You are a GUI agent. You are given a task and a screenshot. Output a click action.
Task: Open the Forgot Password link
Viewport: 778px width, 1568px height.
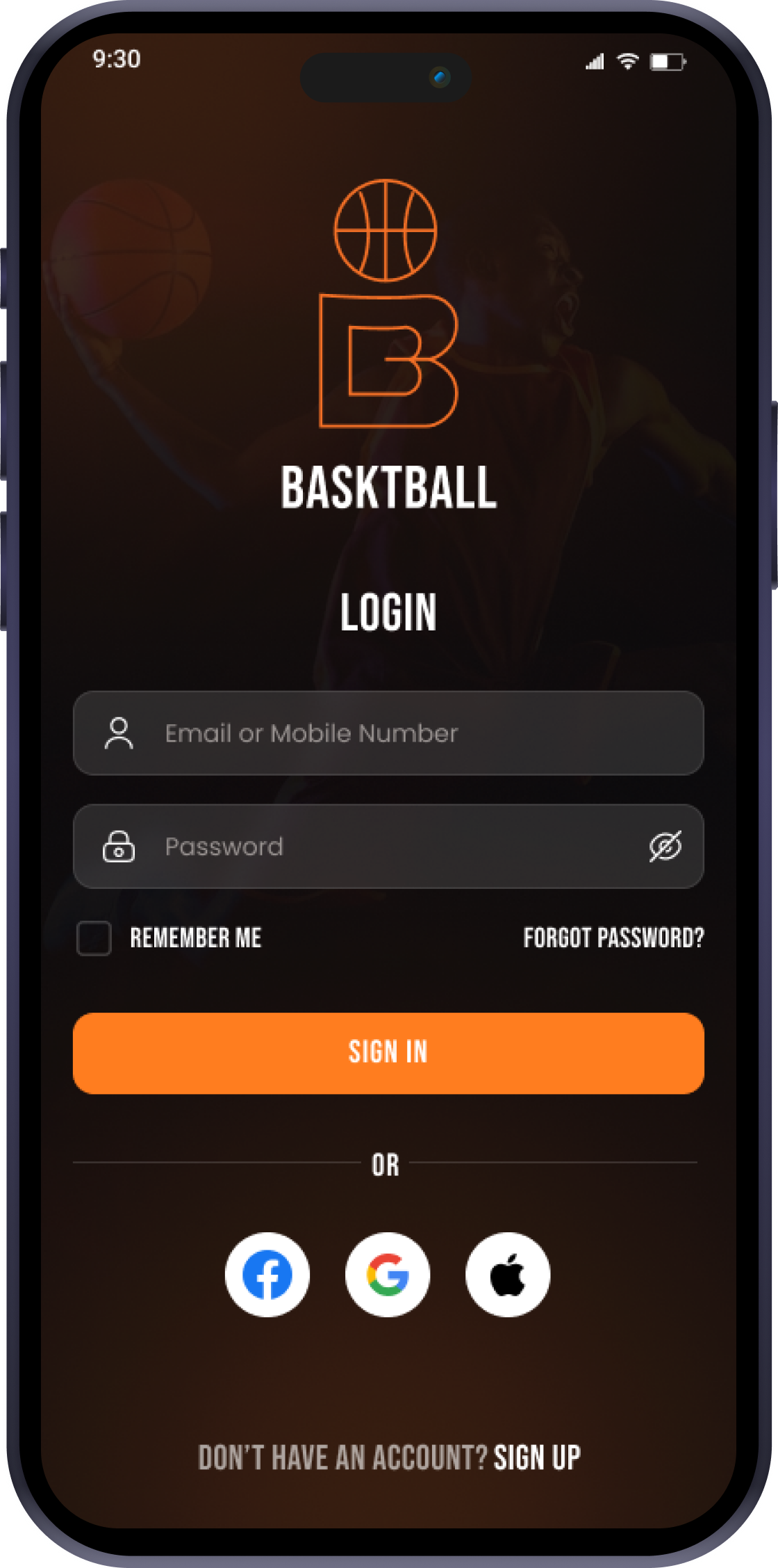(x=613, y=938)
